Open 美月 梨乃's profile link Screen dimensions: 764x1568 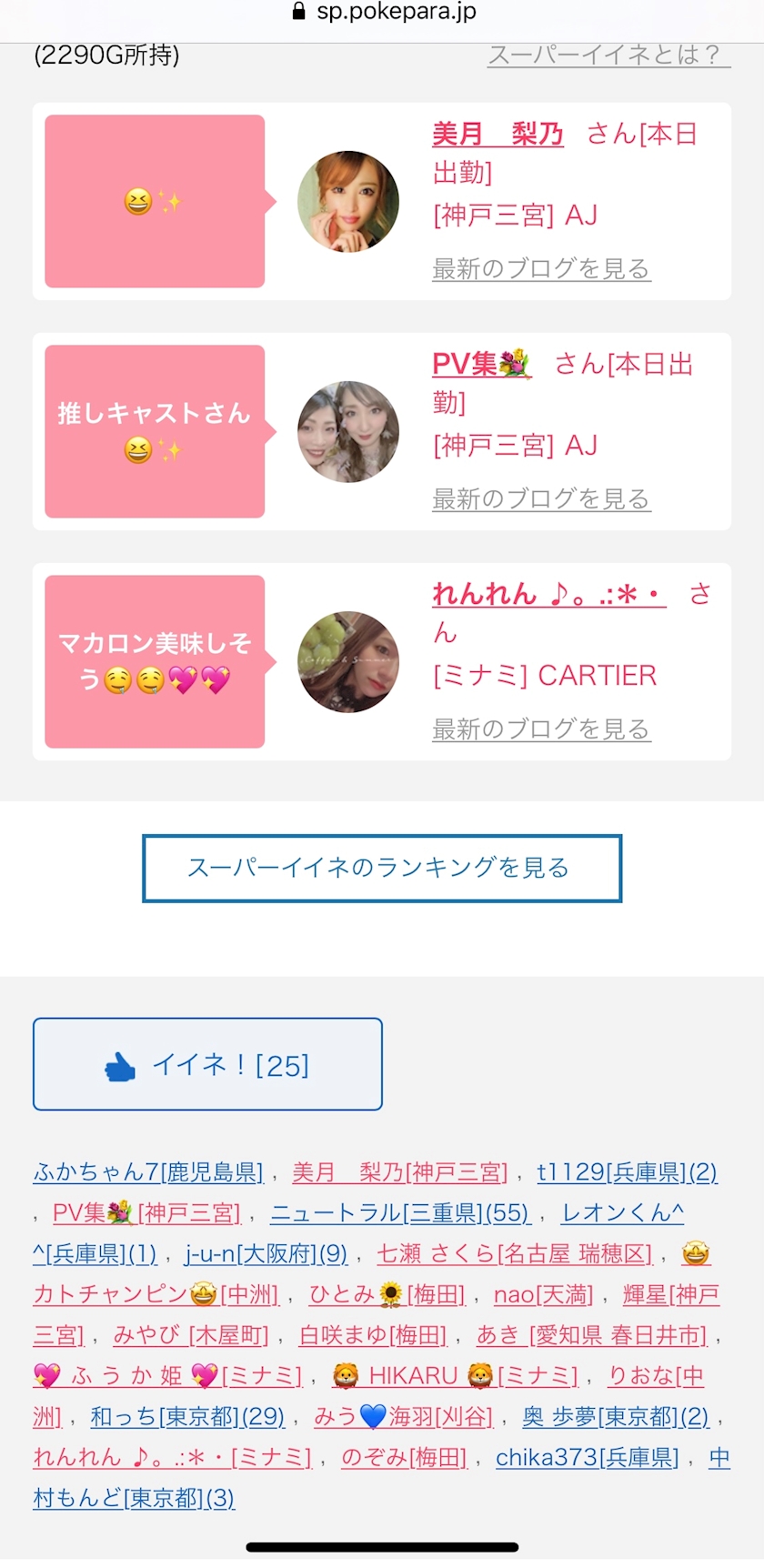click(498, 135)
